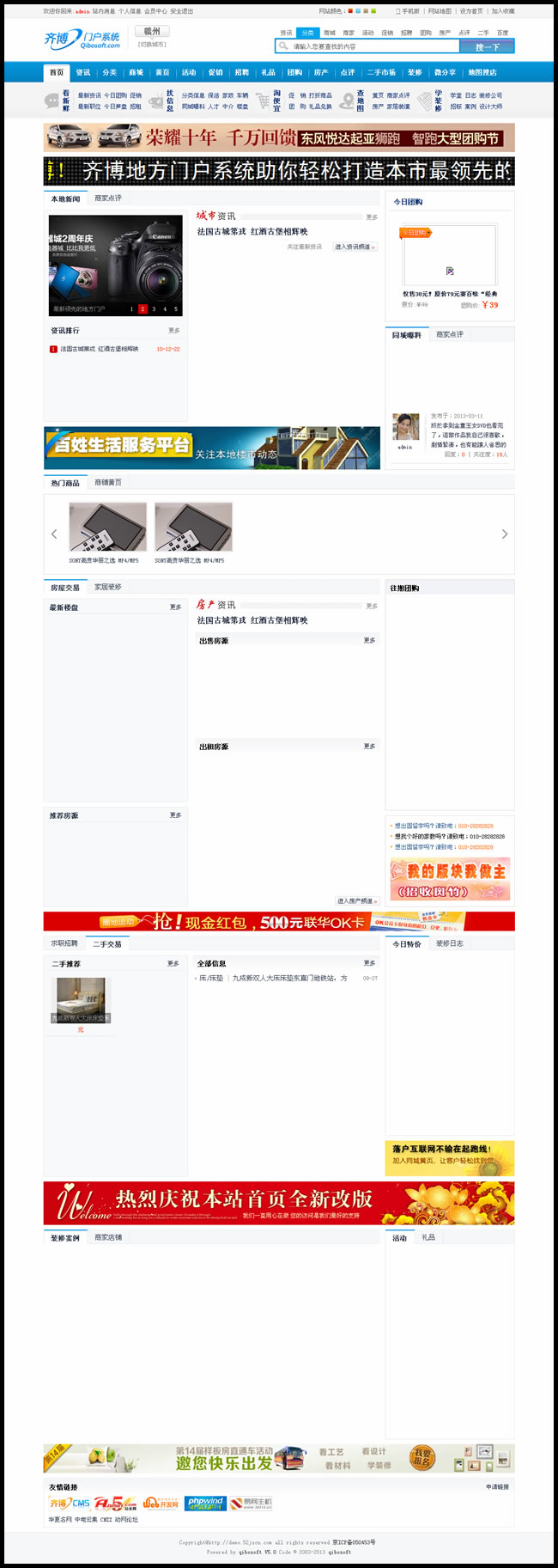Open 团购 in the main navigation
The height and width of the screenshot is (1568, 558).
pyautogui.click(x=294, y=72)
